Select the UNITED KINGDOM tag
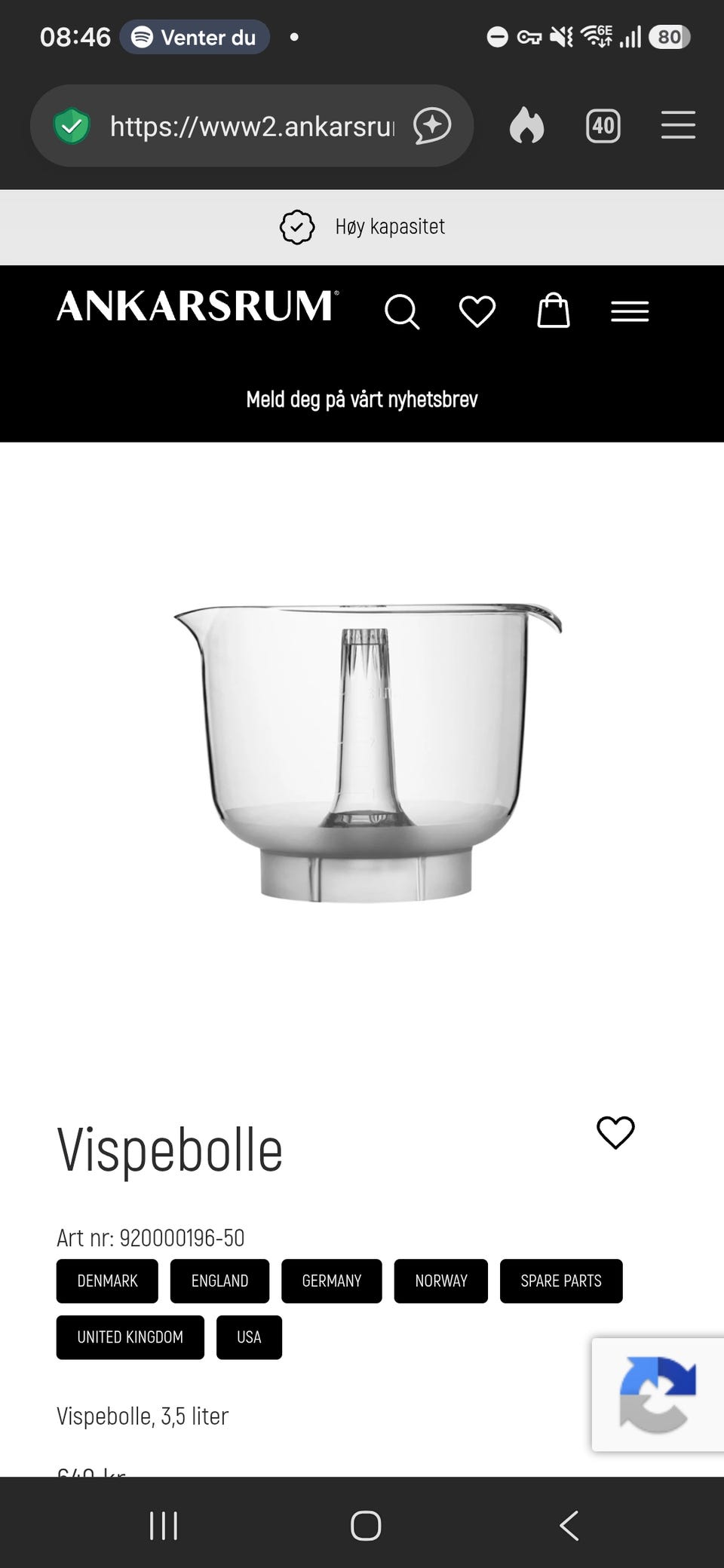The image size is (724, 1568). (x=130, y=1337)
